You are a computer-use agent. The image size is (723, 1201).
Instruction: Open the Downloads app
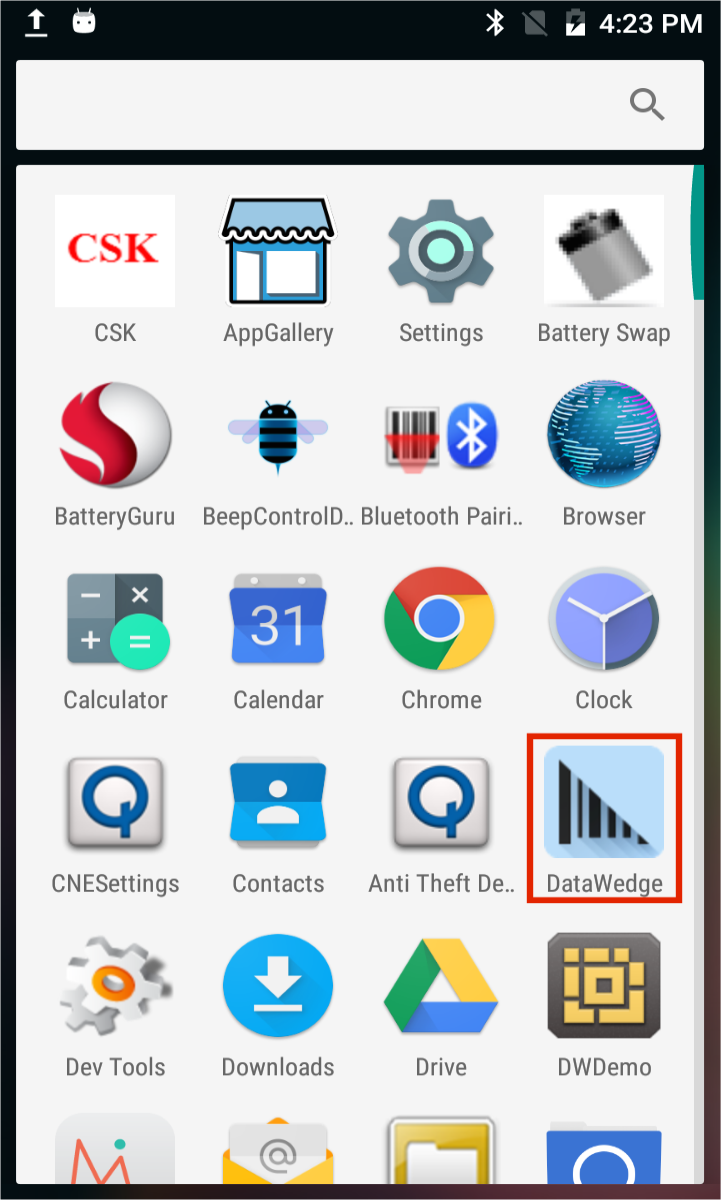(277, 988)
